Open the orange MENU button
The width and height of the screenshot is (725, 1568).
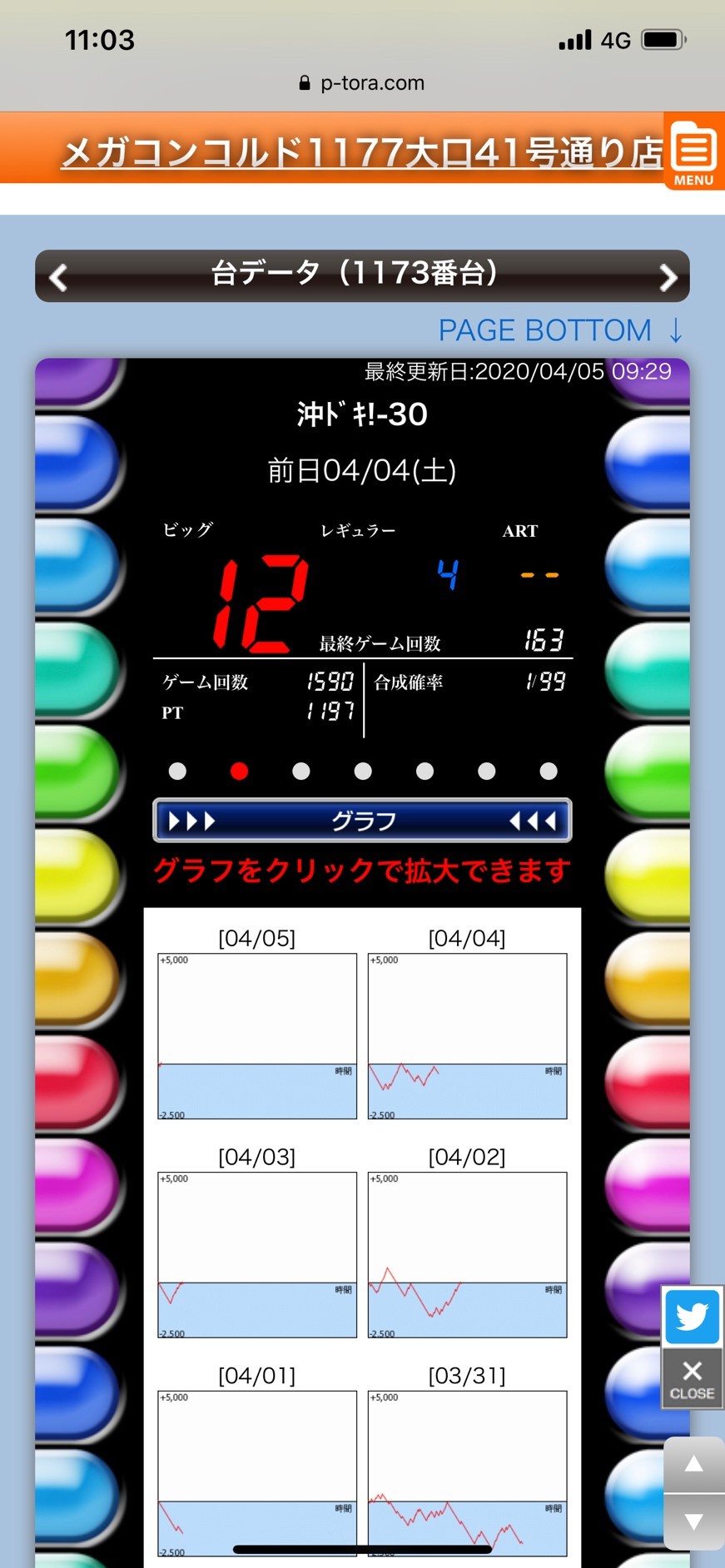pos(694,152)
